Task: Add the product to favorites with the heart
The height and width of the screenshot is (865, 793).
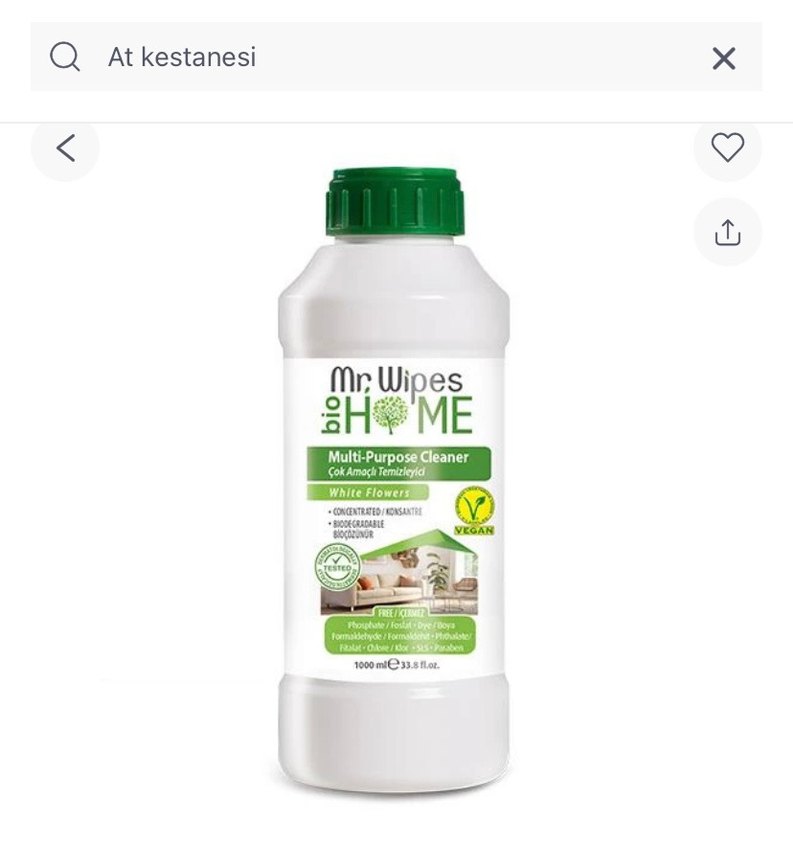Action: tap(727, 148)
